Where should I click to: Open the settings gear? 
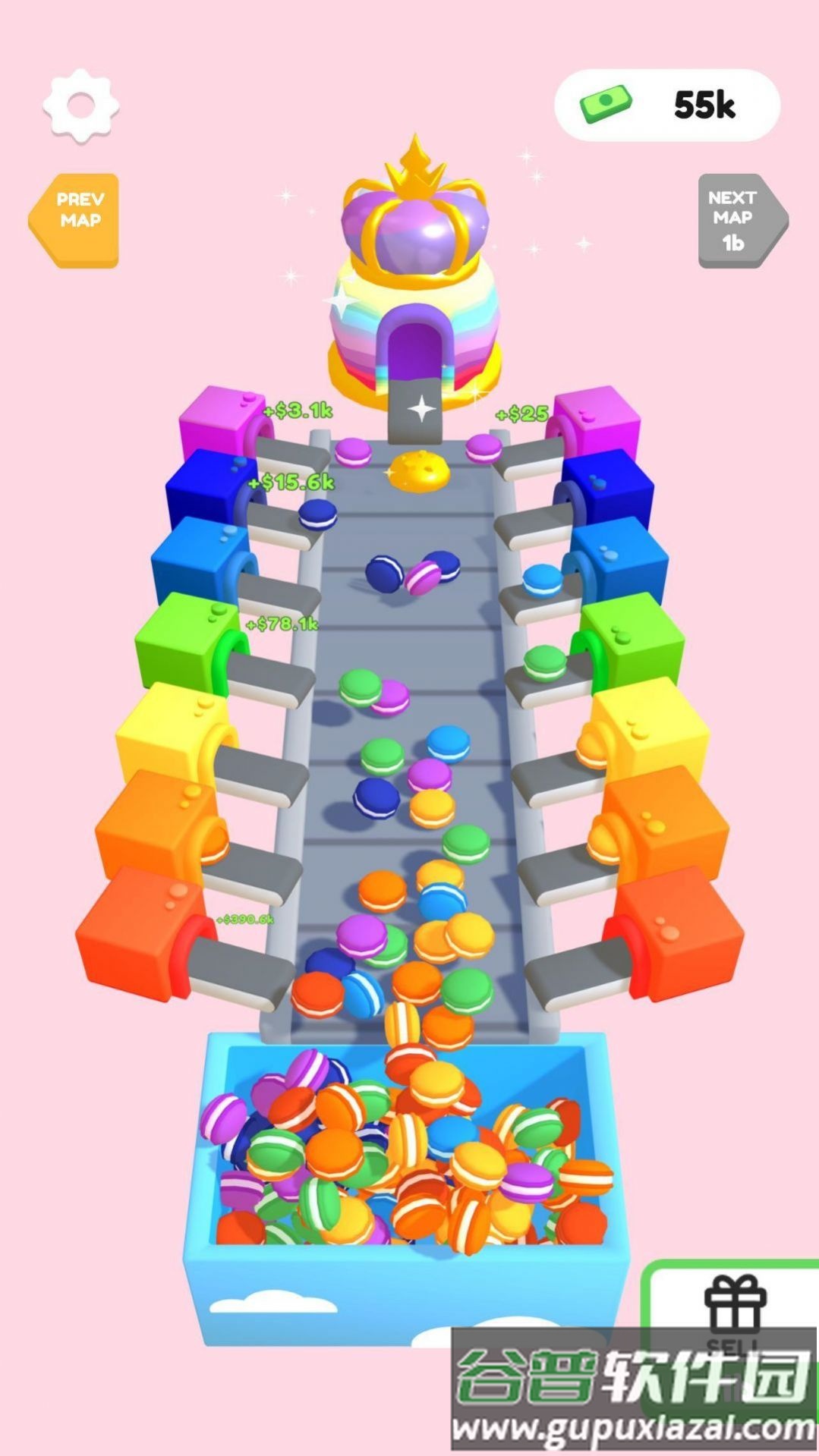(x=80, y=105)
